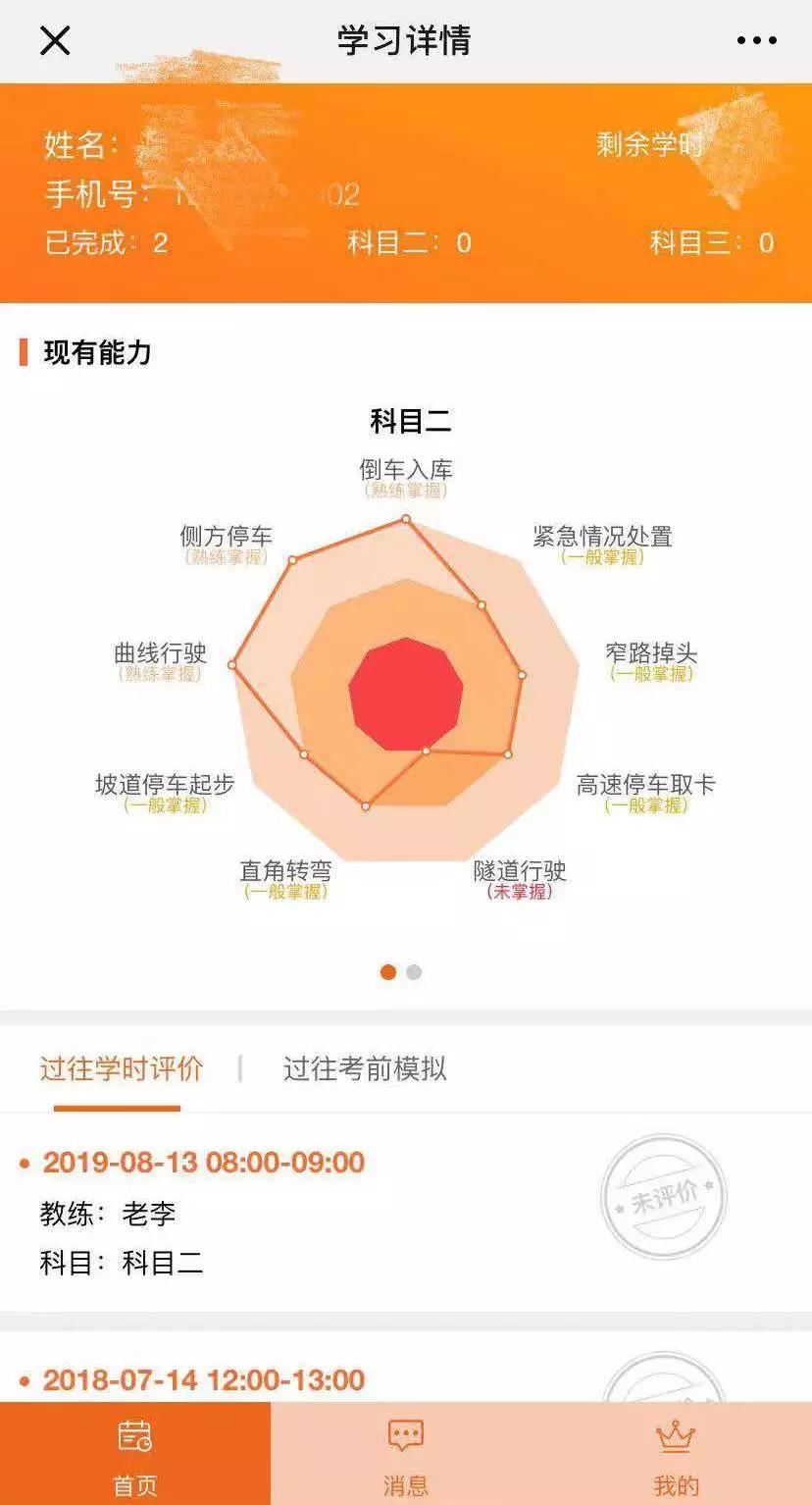The width and height of the screenshot is (812, 1505).
Task: Close the 学习详情 page
Action: pyautogui.click(x=55, y=40)
